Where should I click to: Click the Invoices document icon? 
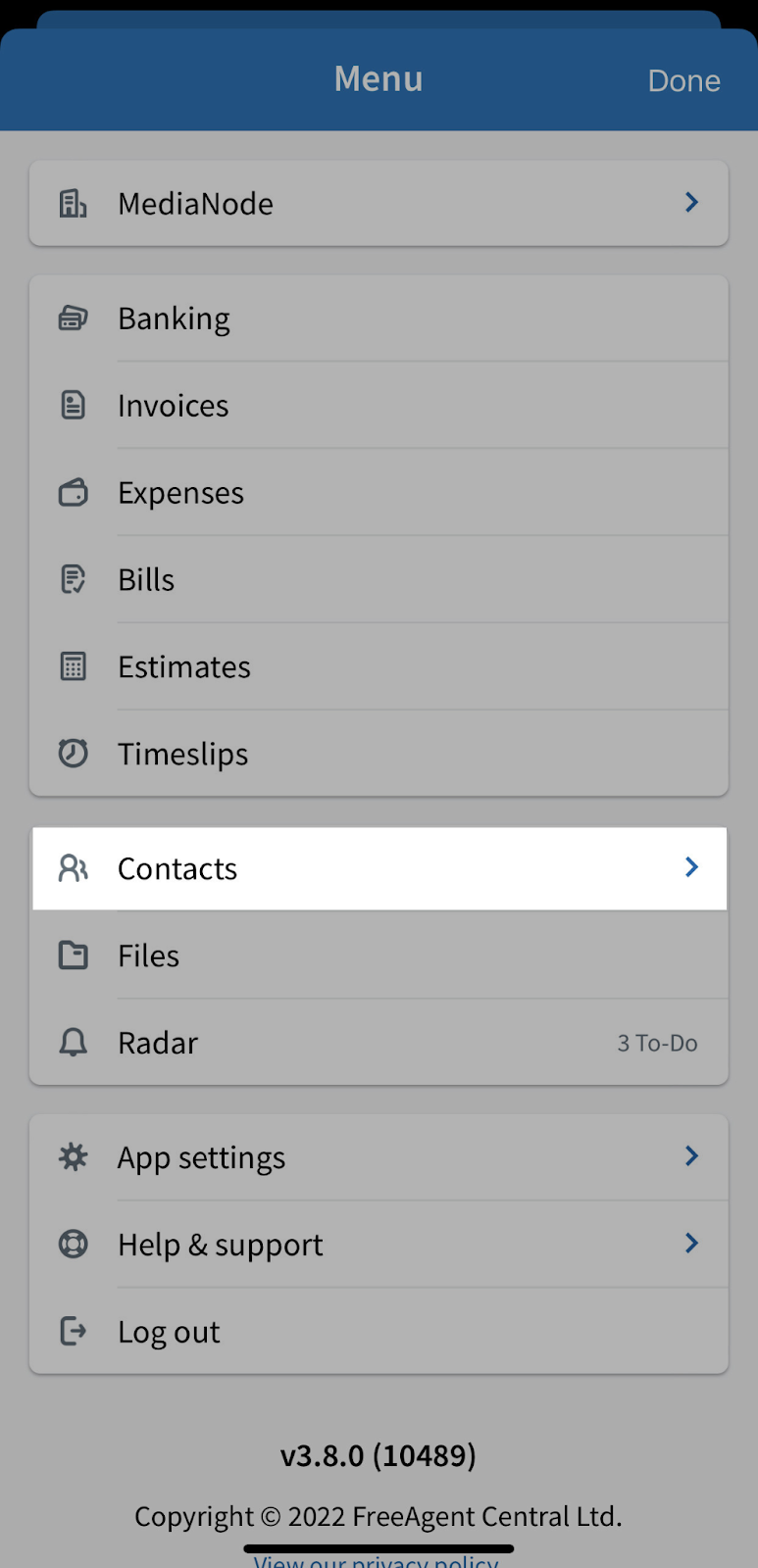(x=73, y=404)
